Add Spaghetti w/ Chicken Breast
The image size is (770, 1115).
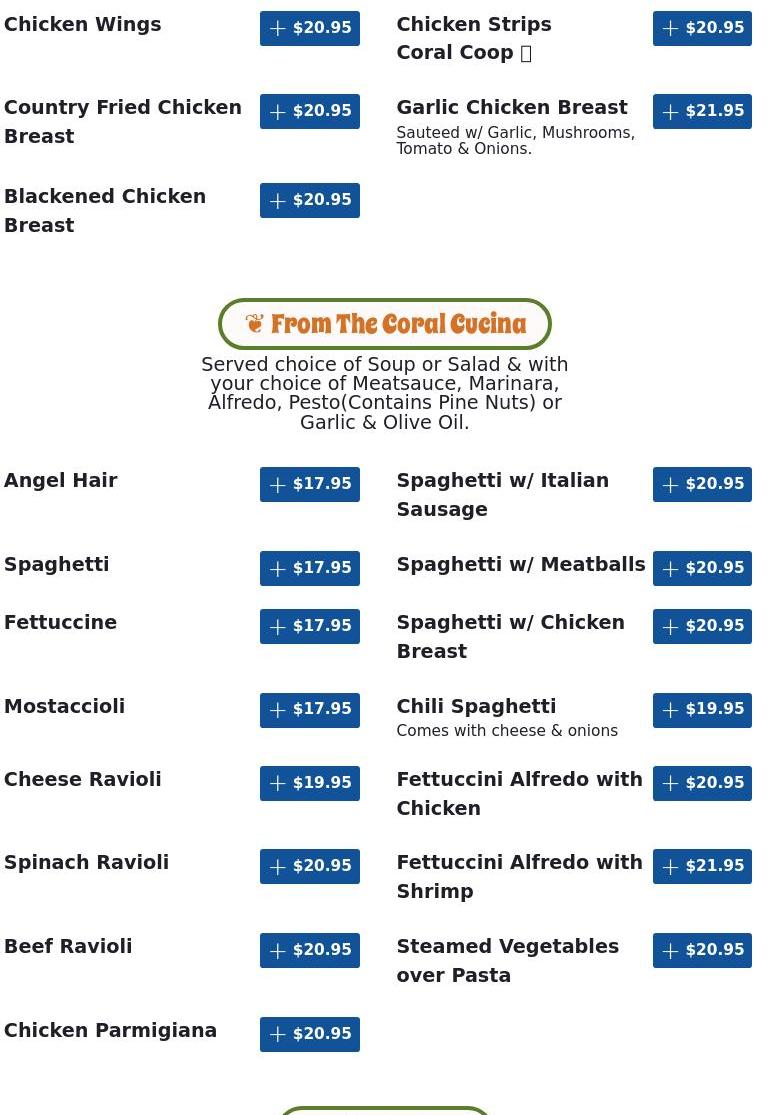coord(702,626)
